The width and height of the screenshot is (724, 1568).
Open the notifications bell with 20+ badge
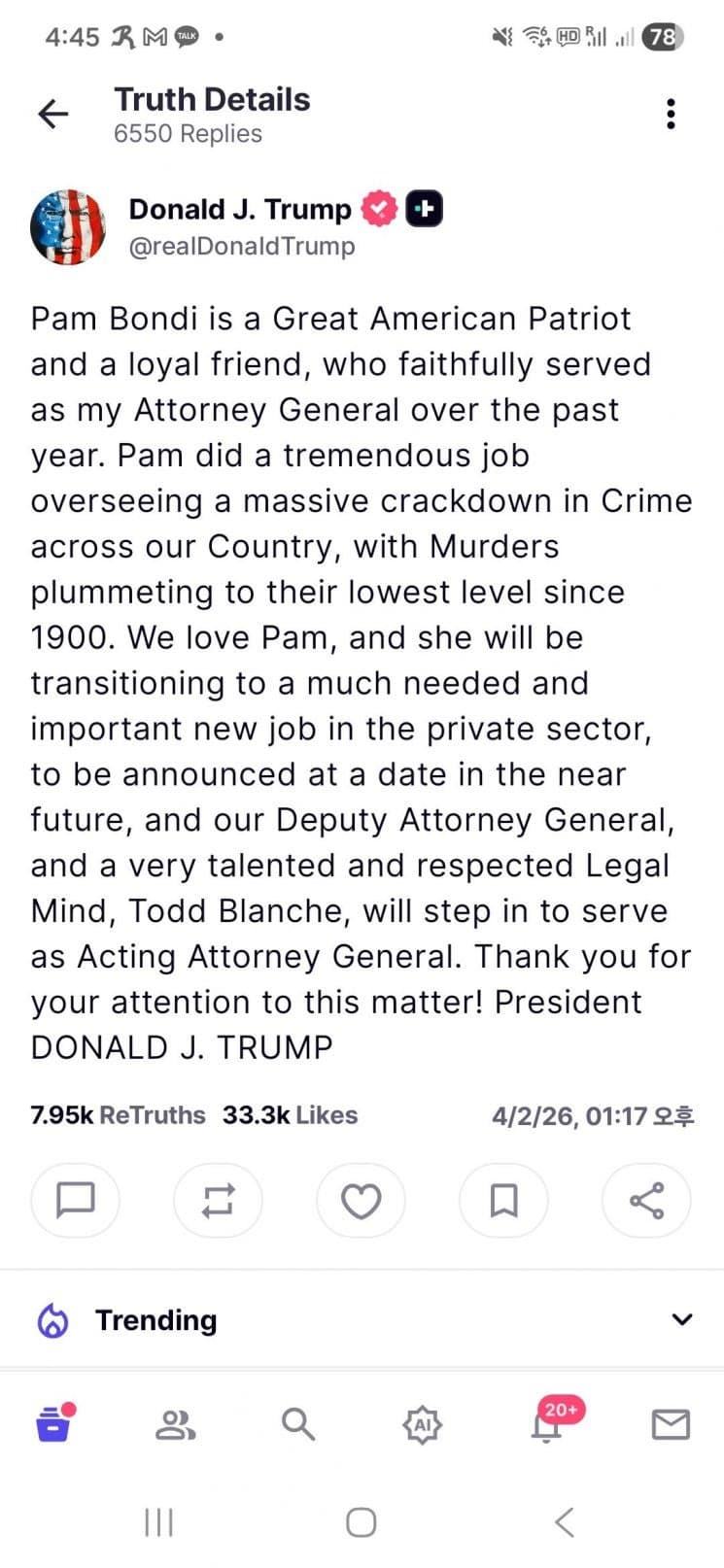coord(546,1425)
